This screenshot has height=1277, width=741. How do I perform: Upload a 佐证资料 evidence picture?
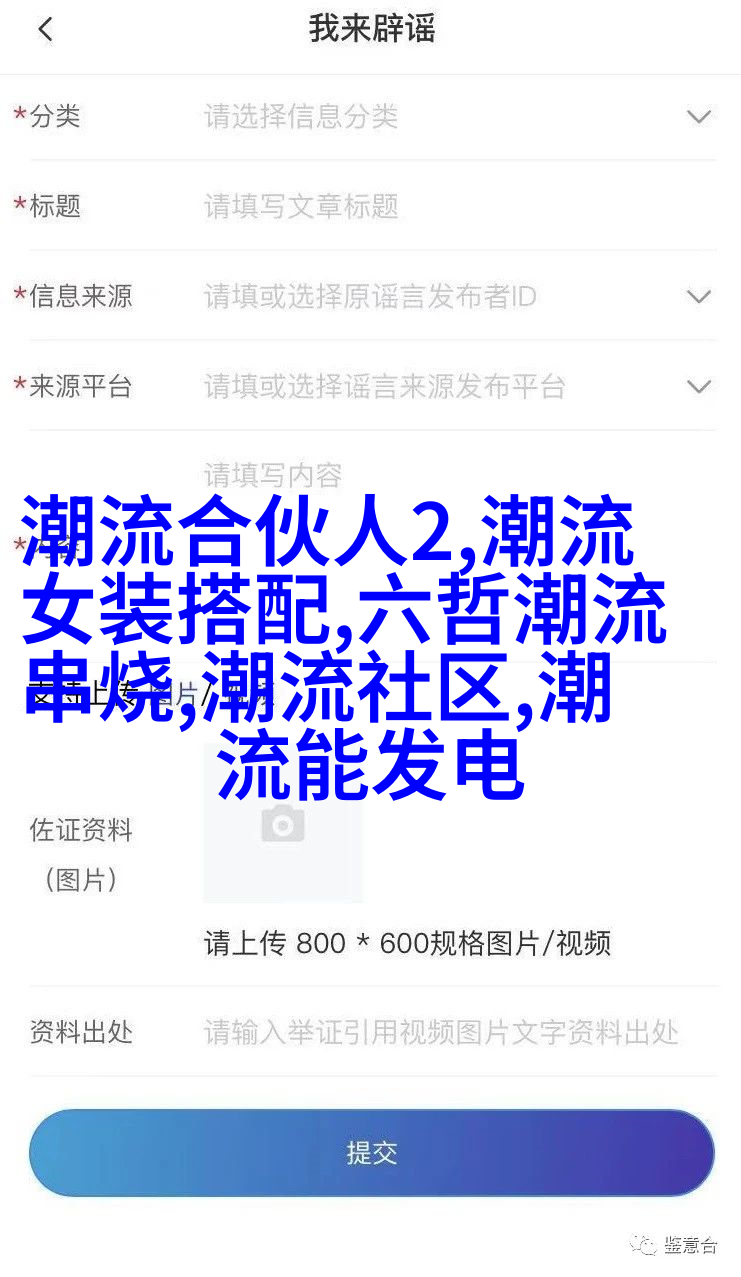[283, 824]
